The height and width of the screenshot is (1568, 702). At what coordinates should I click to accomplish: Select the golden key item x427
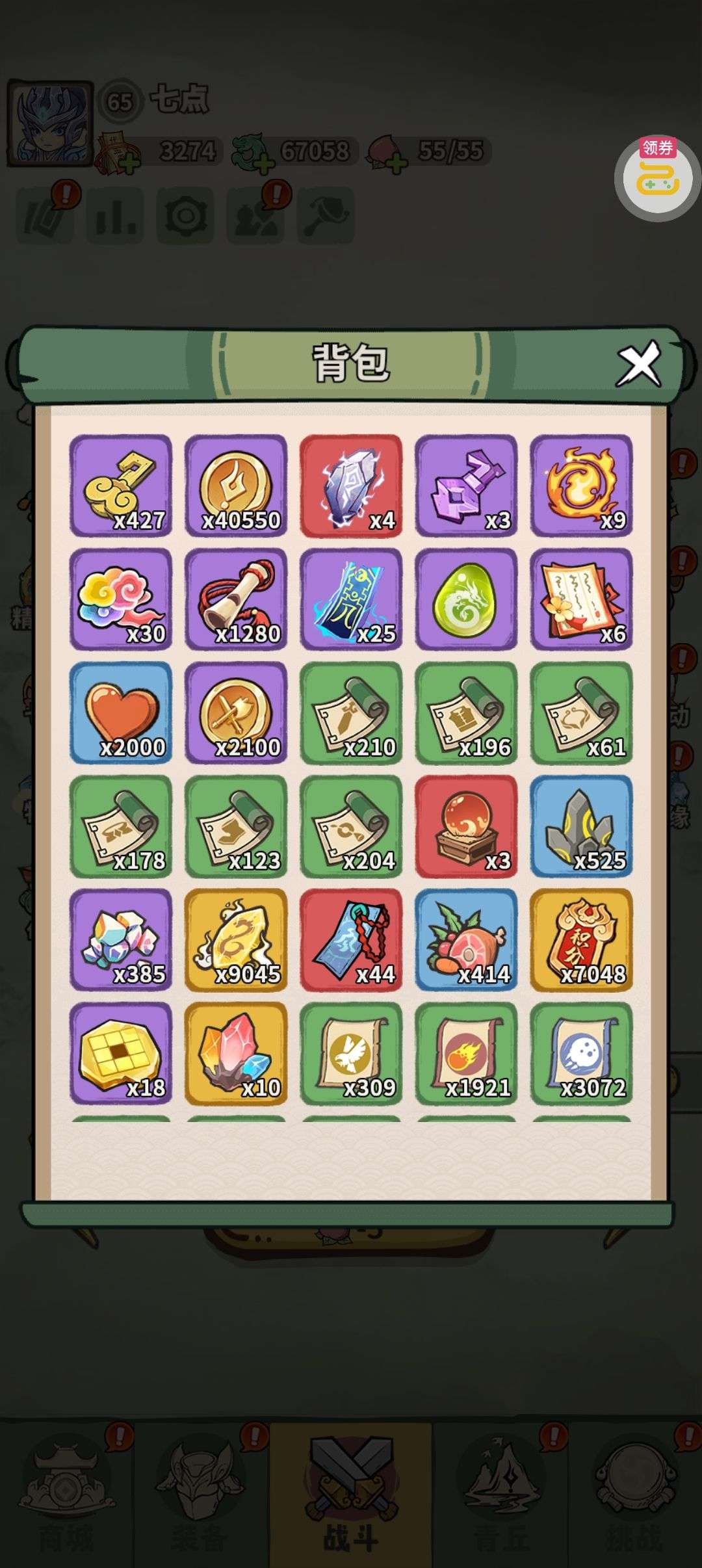pyautogui.click(x=121, y=486)
